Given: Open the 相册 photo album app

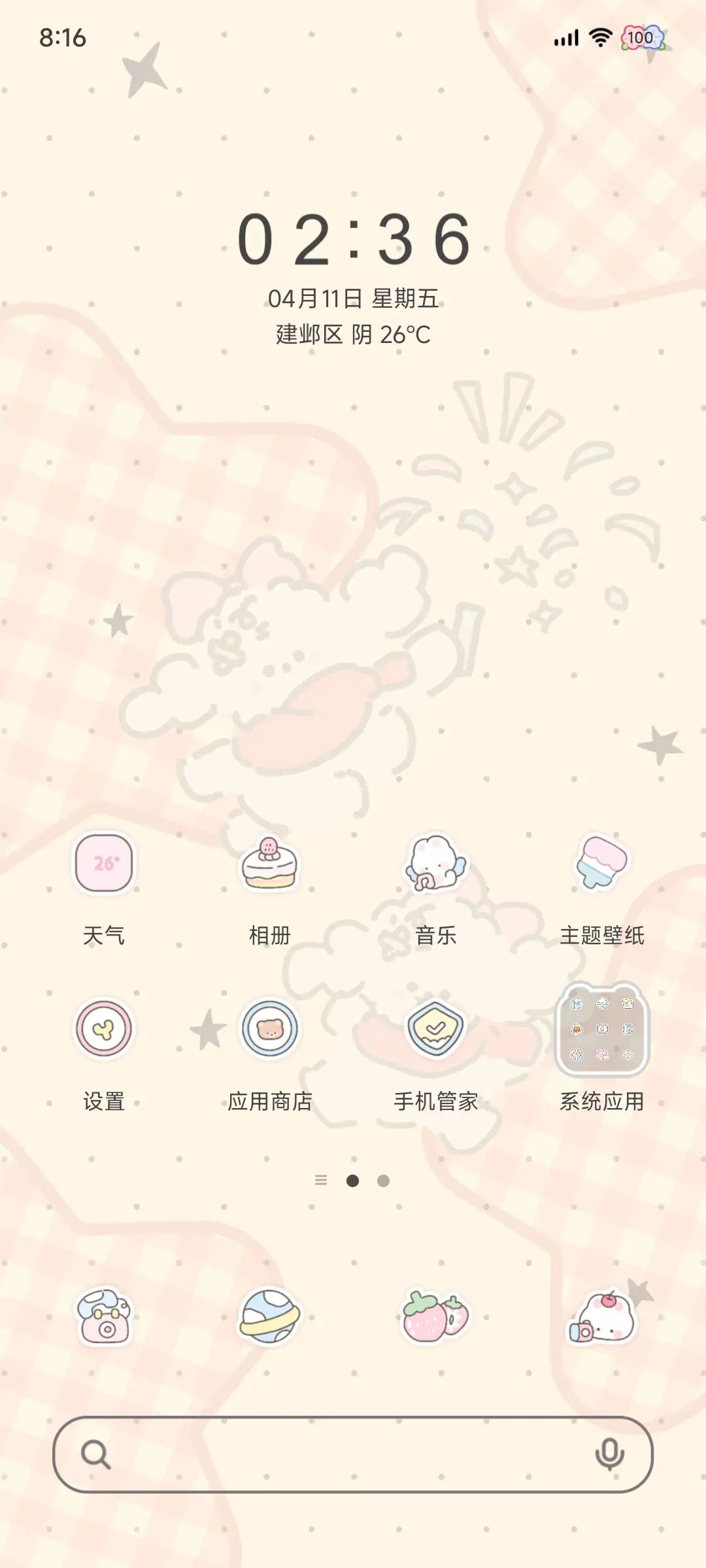Looking at the screenshot, I should click(x=271, y=864).
